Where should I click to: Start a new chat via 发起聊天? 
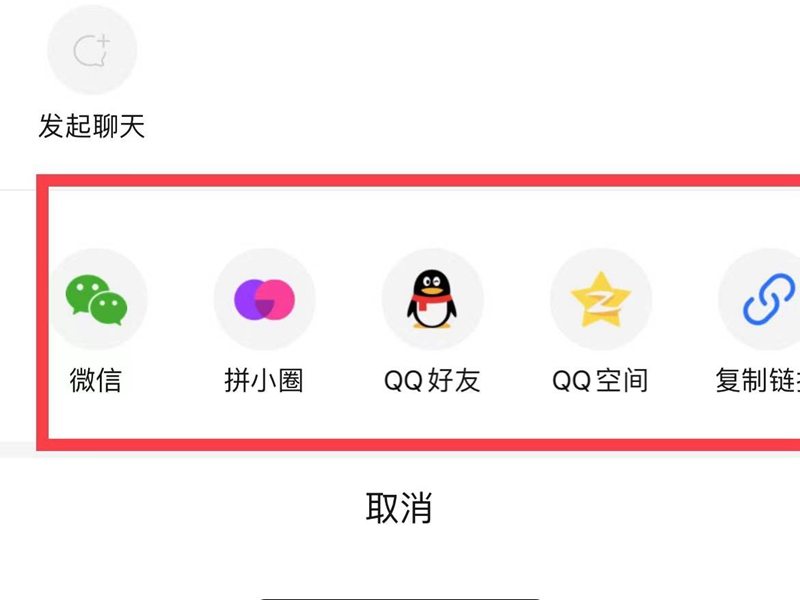pyautogui.click(x=92, y=50)
